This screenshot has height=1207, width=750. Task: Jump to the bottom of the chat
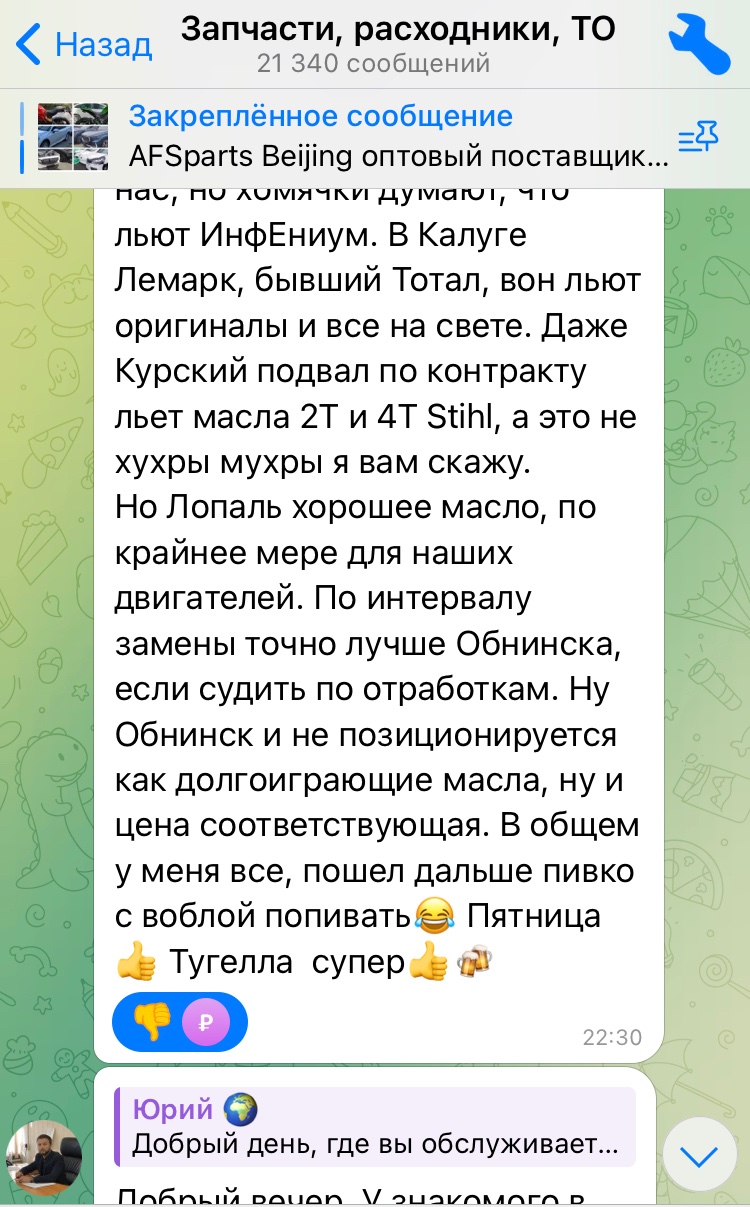(x=699, y=1157)
